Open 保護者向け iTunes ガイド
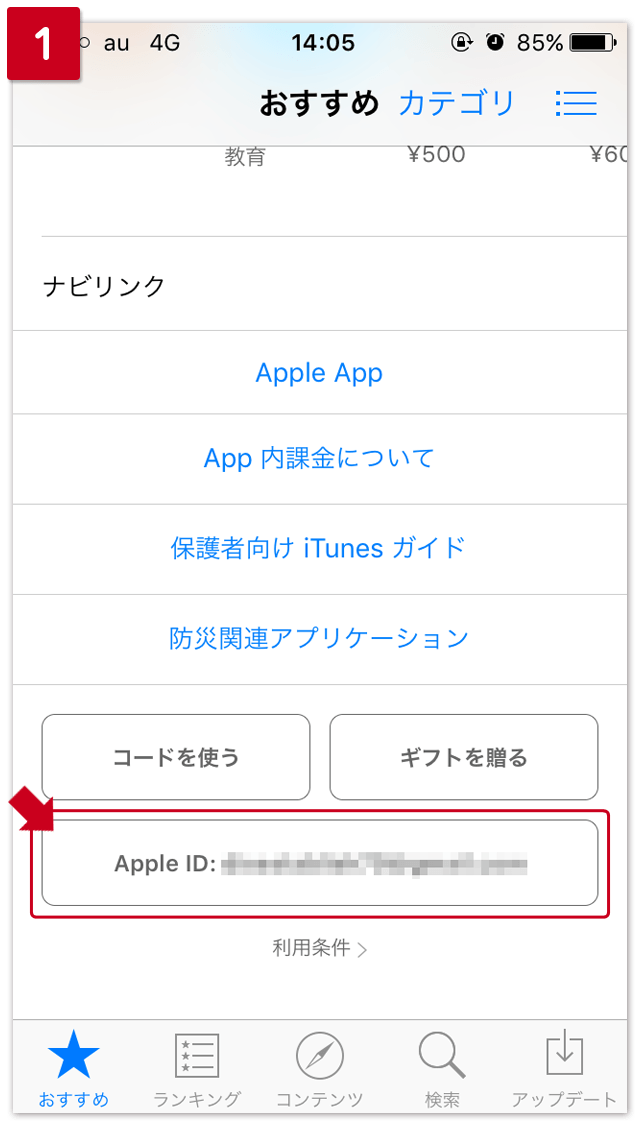Viewport: 640px width, 1136px height. [319, 548]
